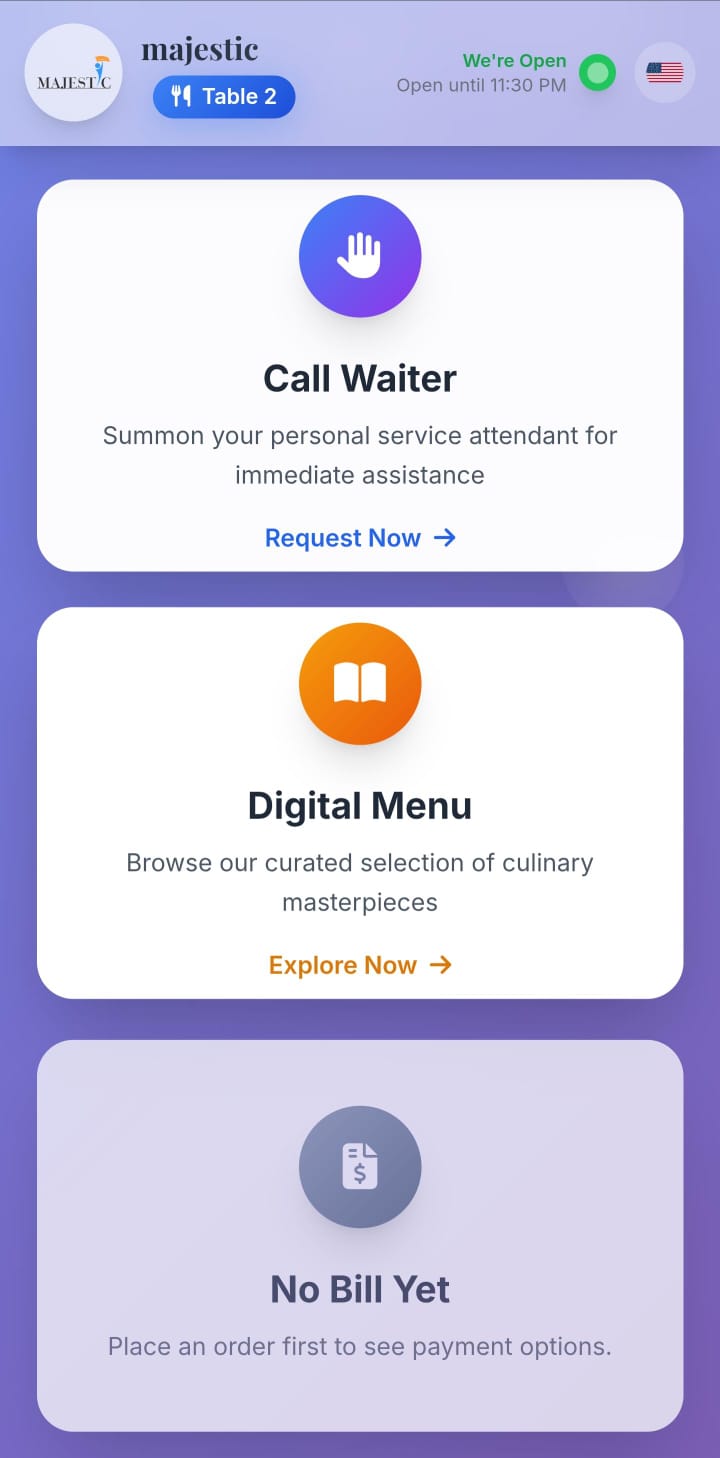Expand the Table 2 selector badge
This screenshot has width=720, height=1458.
[x=223, y=96]
